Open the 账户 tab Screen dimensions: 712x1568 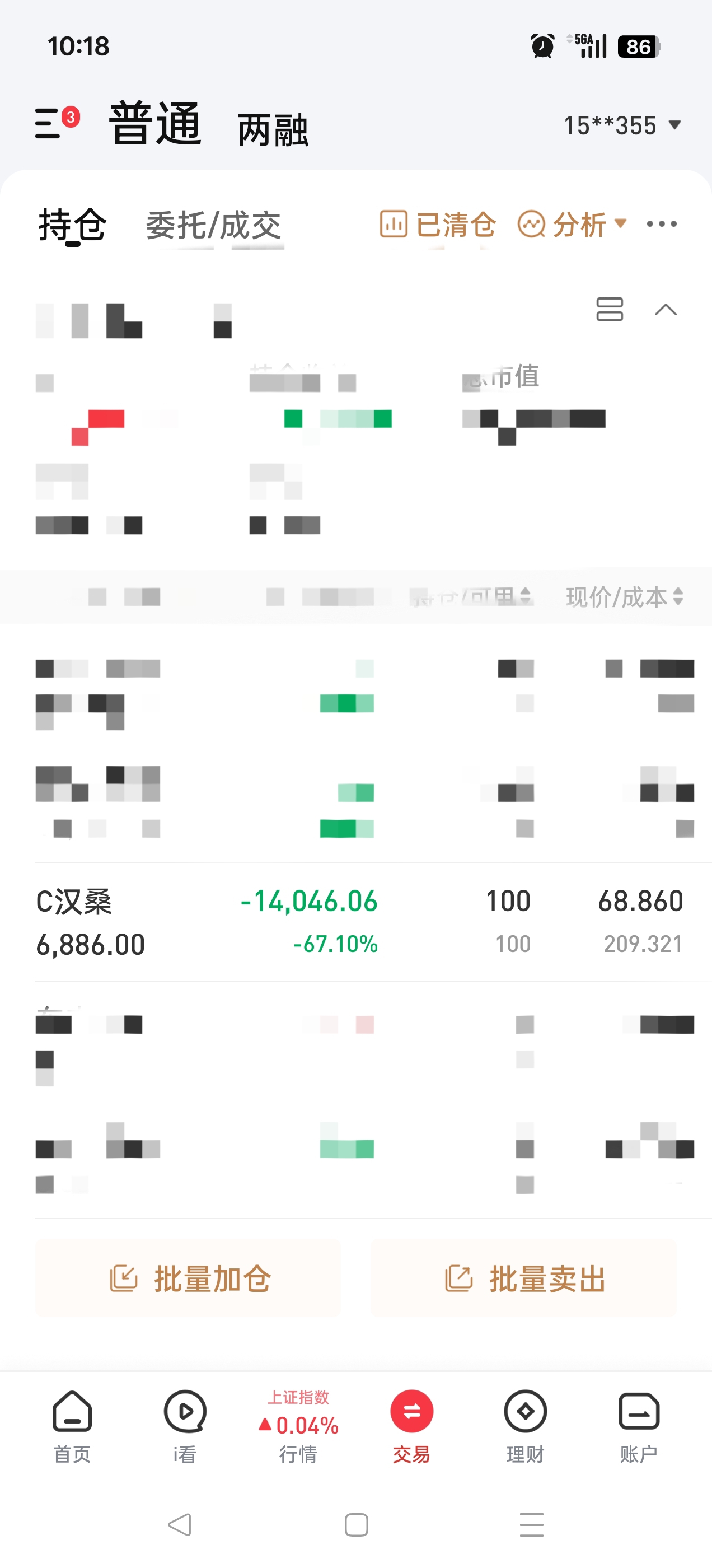(x=638, y=1427)
